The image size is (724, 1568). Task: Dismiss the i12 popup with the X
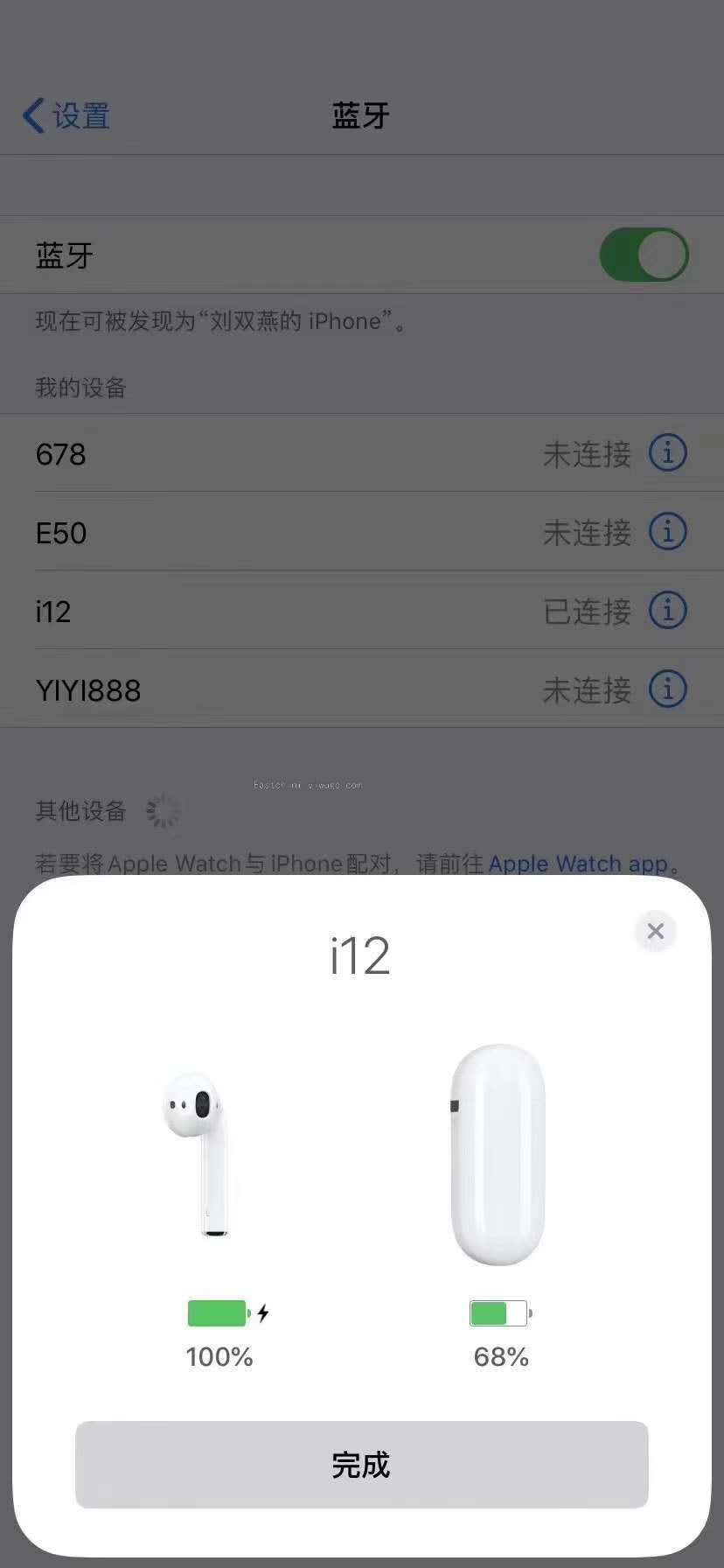click(655, 931)
